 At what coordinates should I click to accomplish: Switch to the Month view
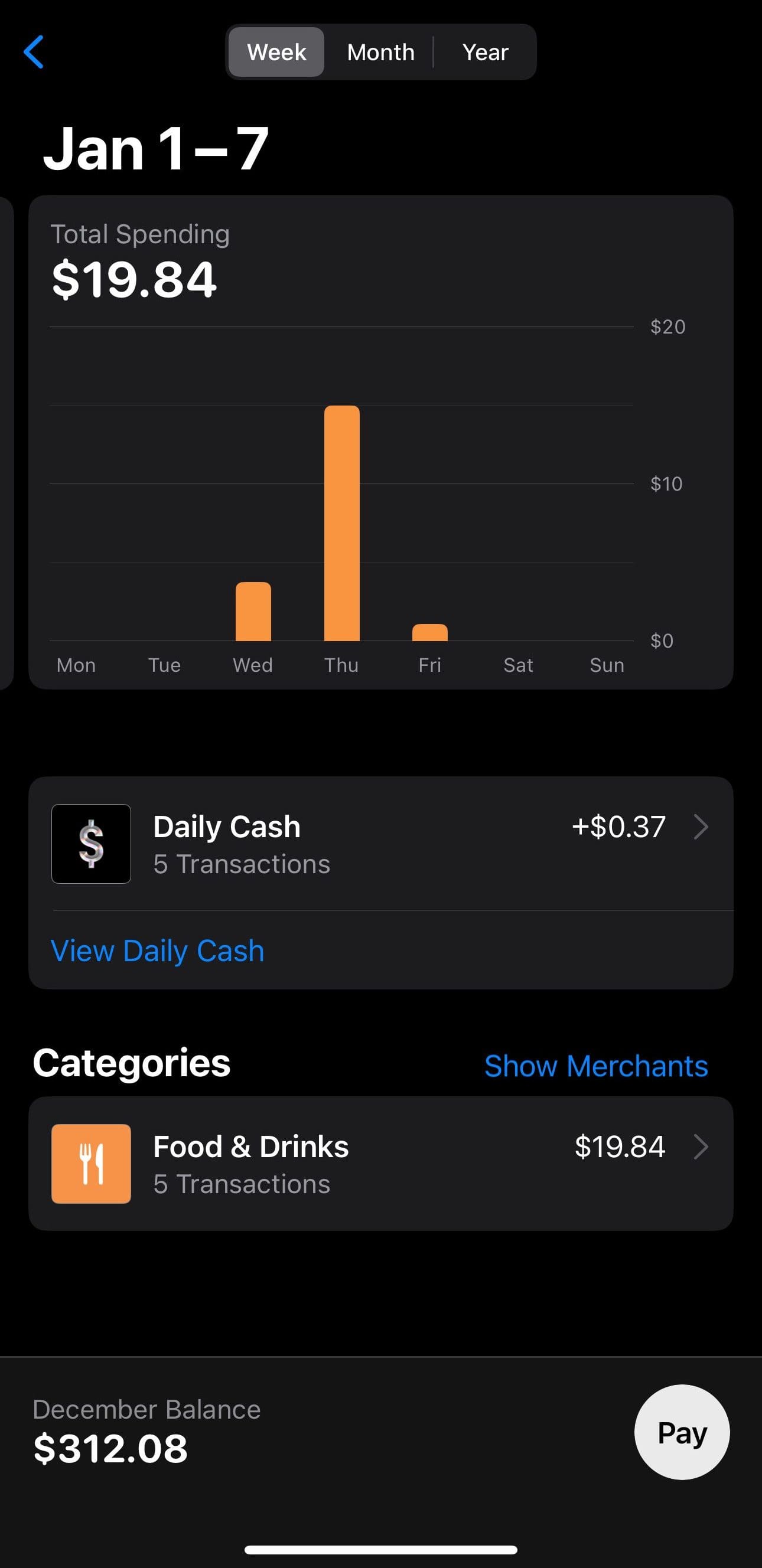click(380, 53)
